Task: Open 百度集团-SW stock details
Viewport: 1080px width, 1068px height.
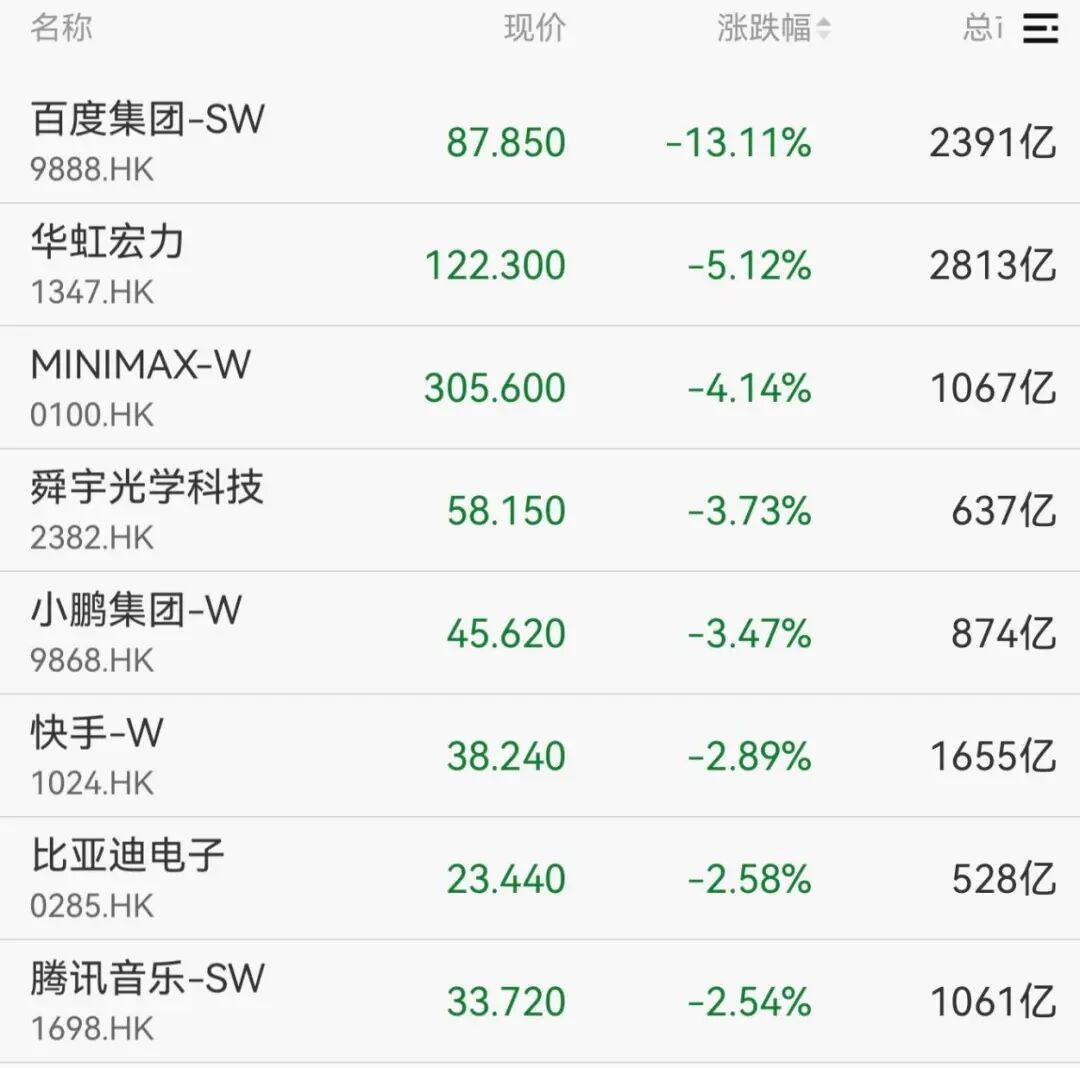Action: tap(540, 142)
